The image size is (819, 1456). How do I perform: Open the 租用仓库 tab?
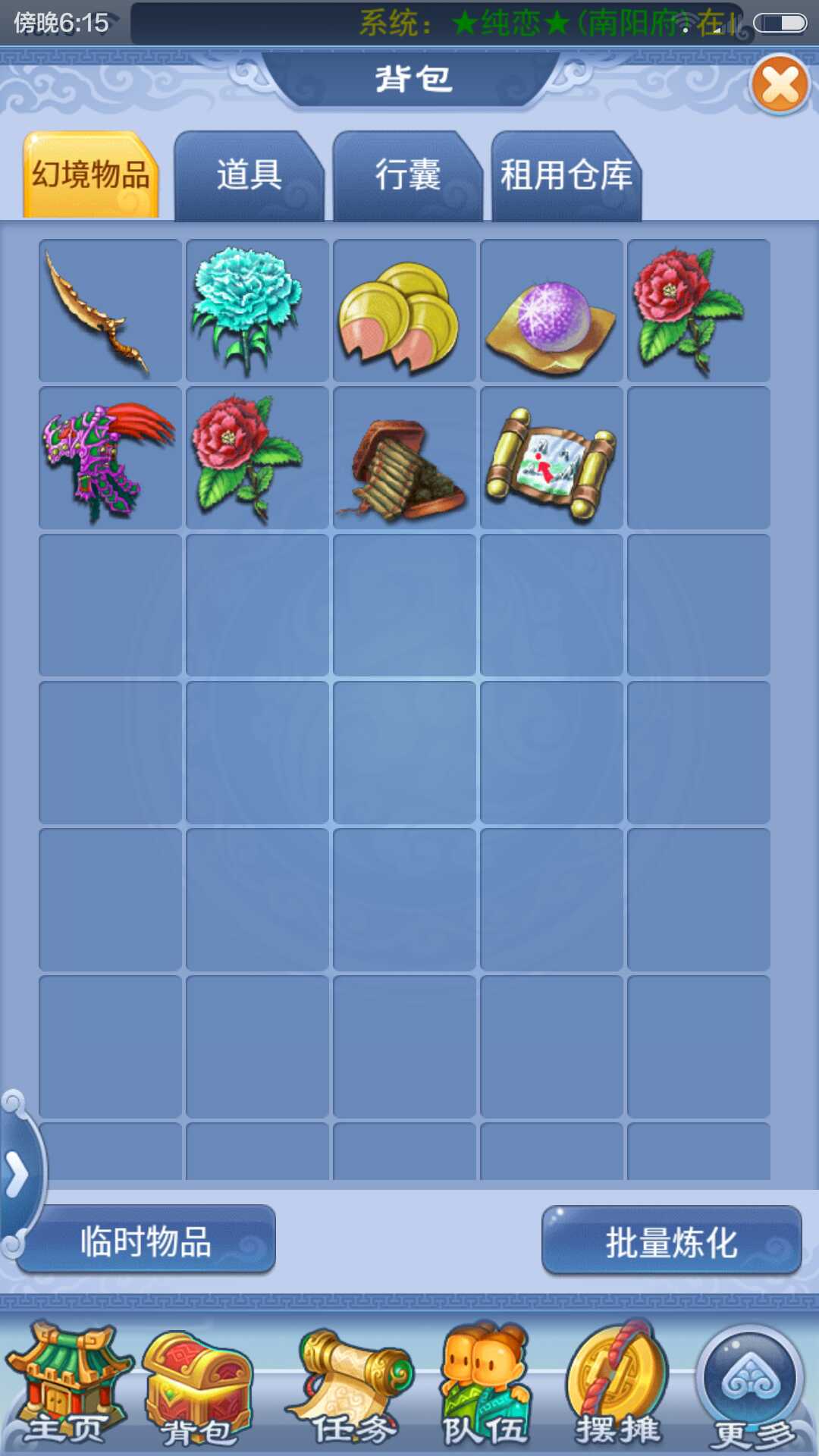(566, 176)
